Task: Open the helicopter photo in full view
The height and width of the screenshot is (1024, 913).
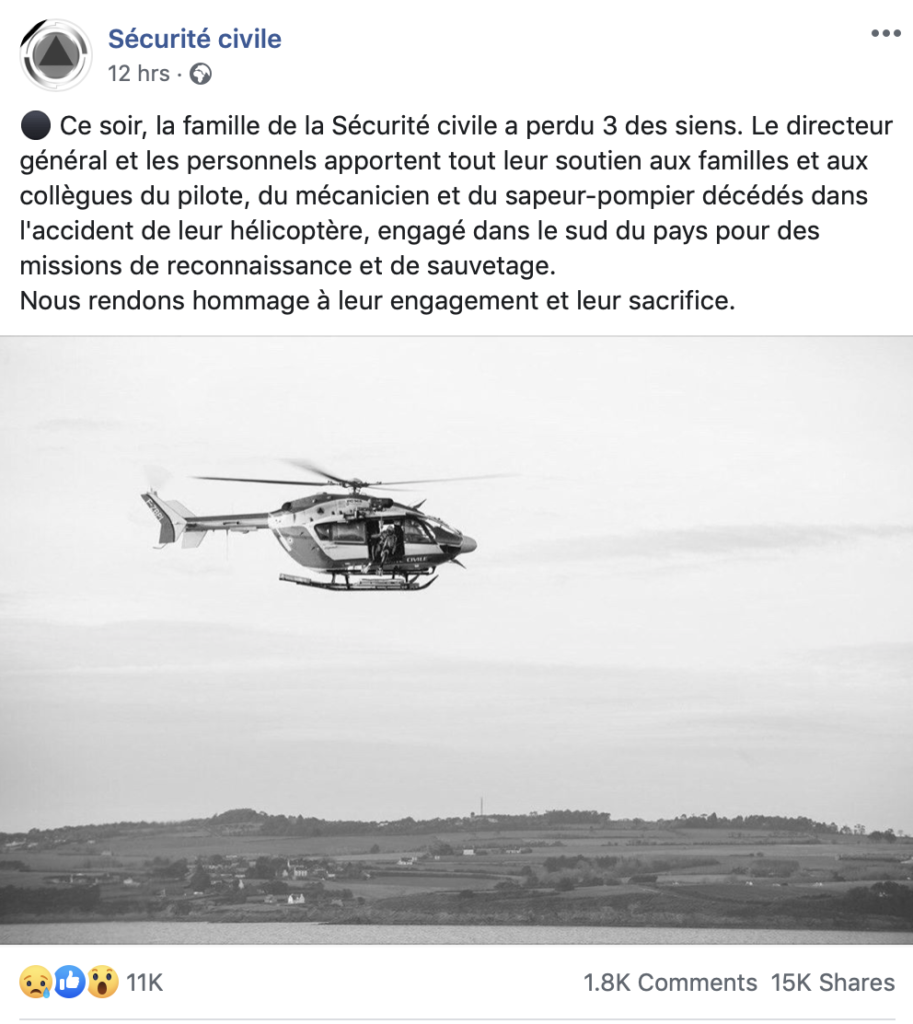Action: 456,640
